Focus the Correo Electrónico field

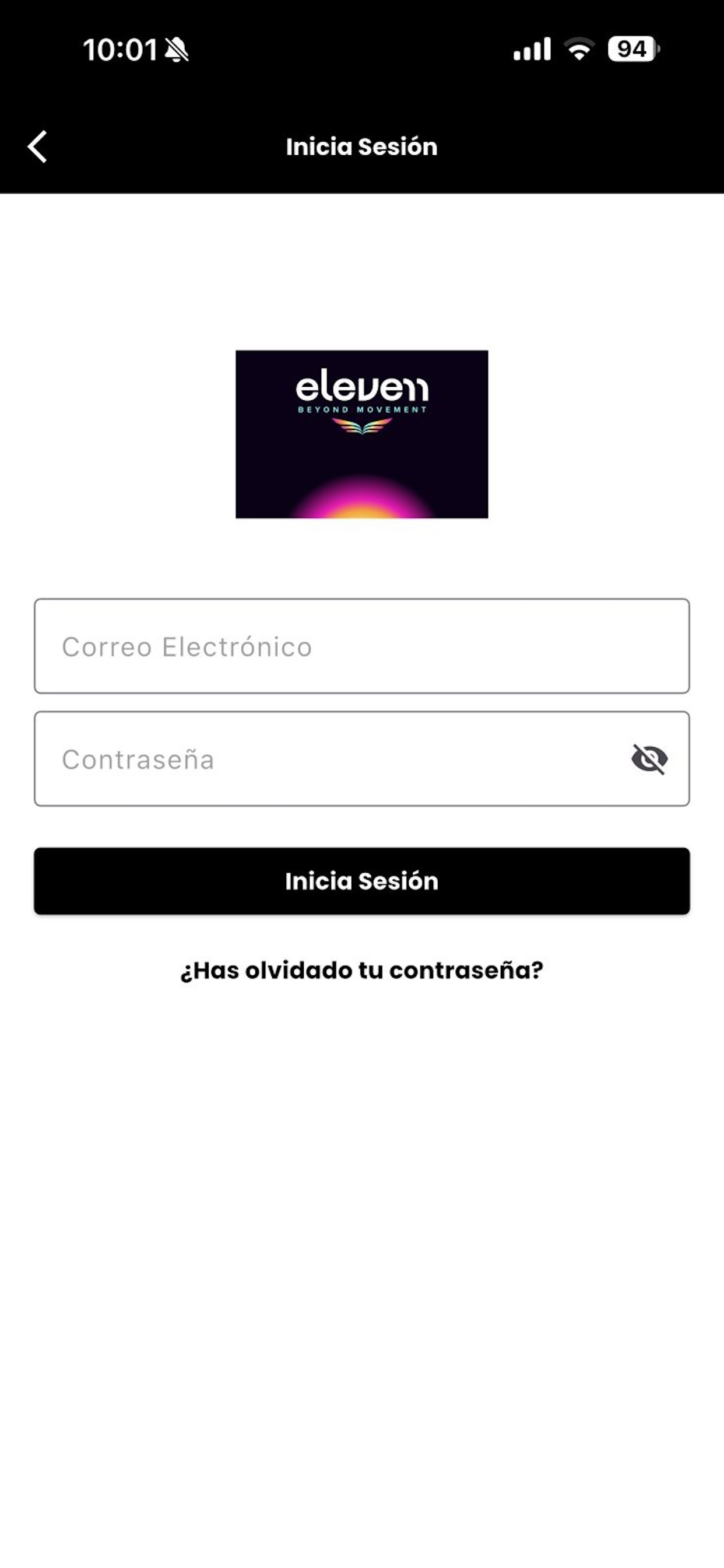361,646
